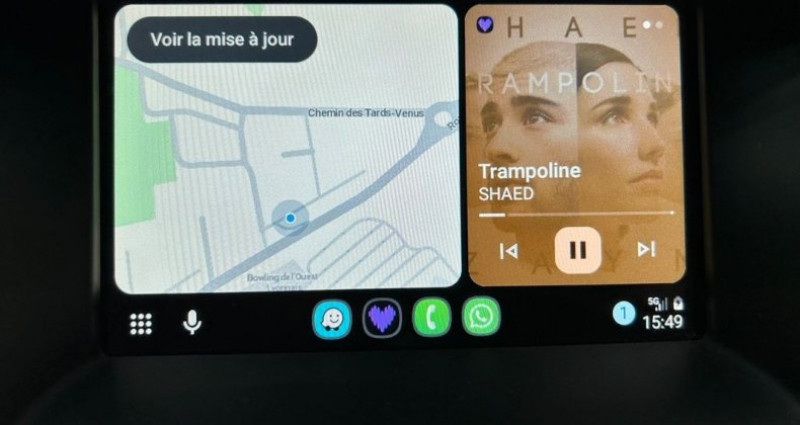The width and height of the screenshot is (800, 425).
Task: Open WhatsApp from the dock
Action: coord(481,319)
